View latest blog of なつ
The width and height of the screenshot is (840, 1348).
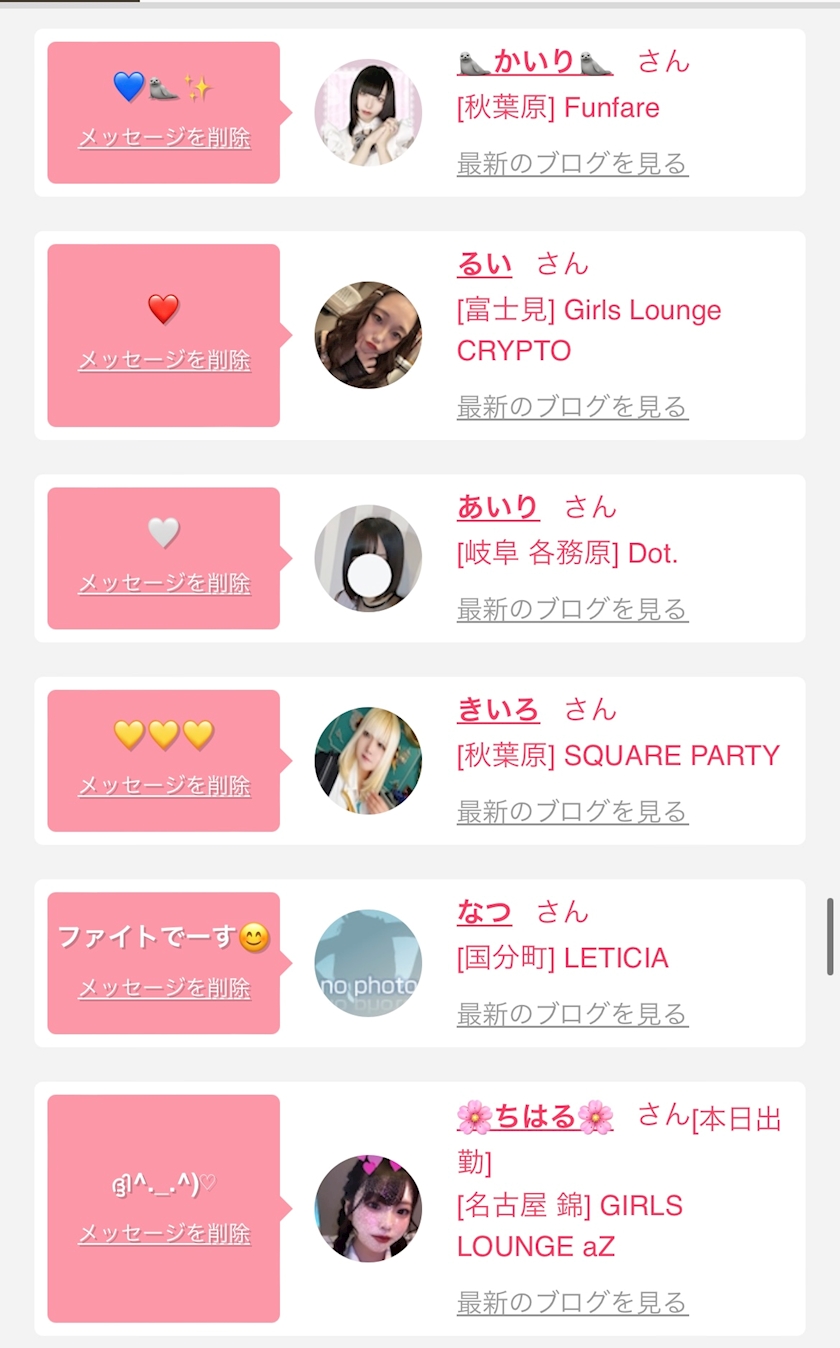tap(572, 1014)
